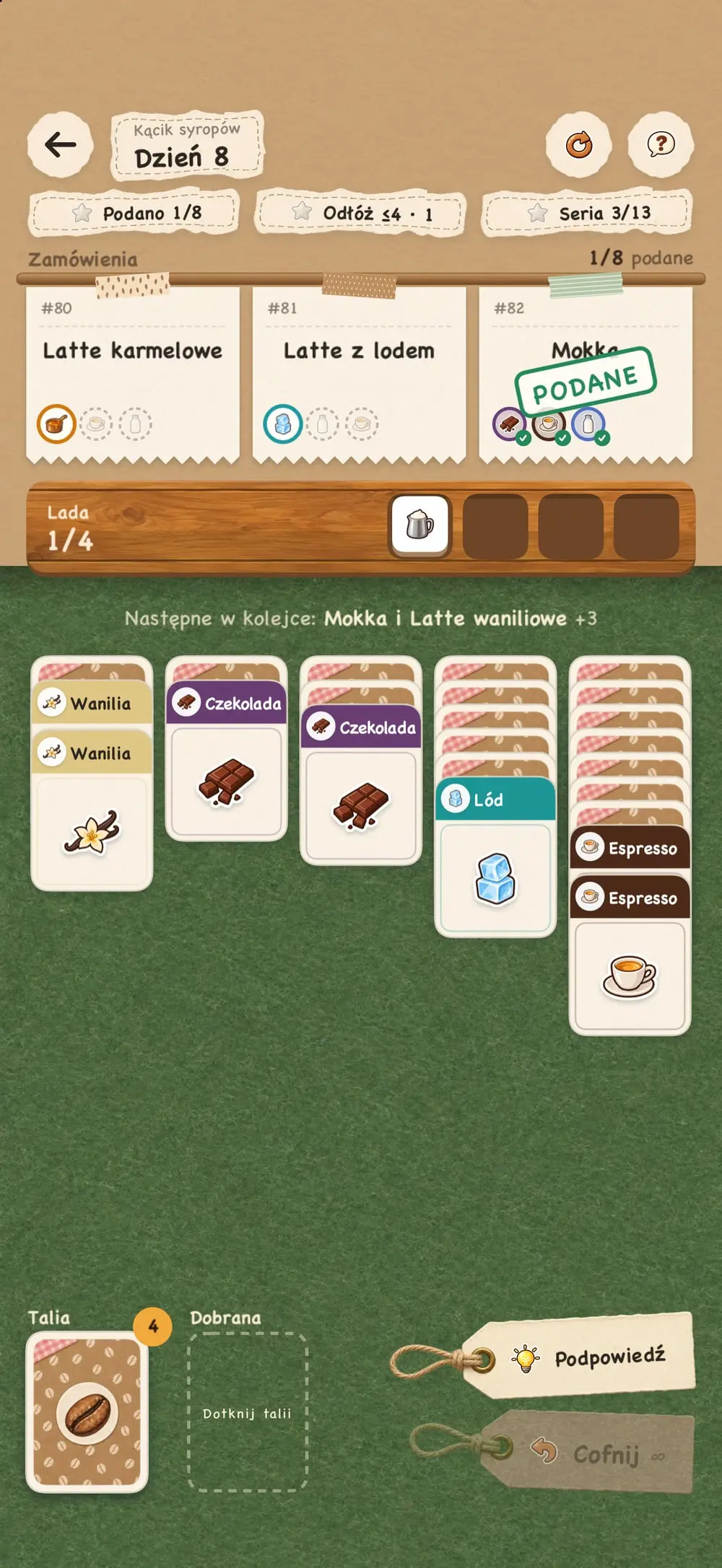Select the Lód ice card

[x=495, y=857]
